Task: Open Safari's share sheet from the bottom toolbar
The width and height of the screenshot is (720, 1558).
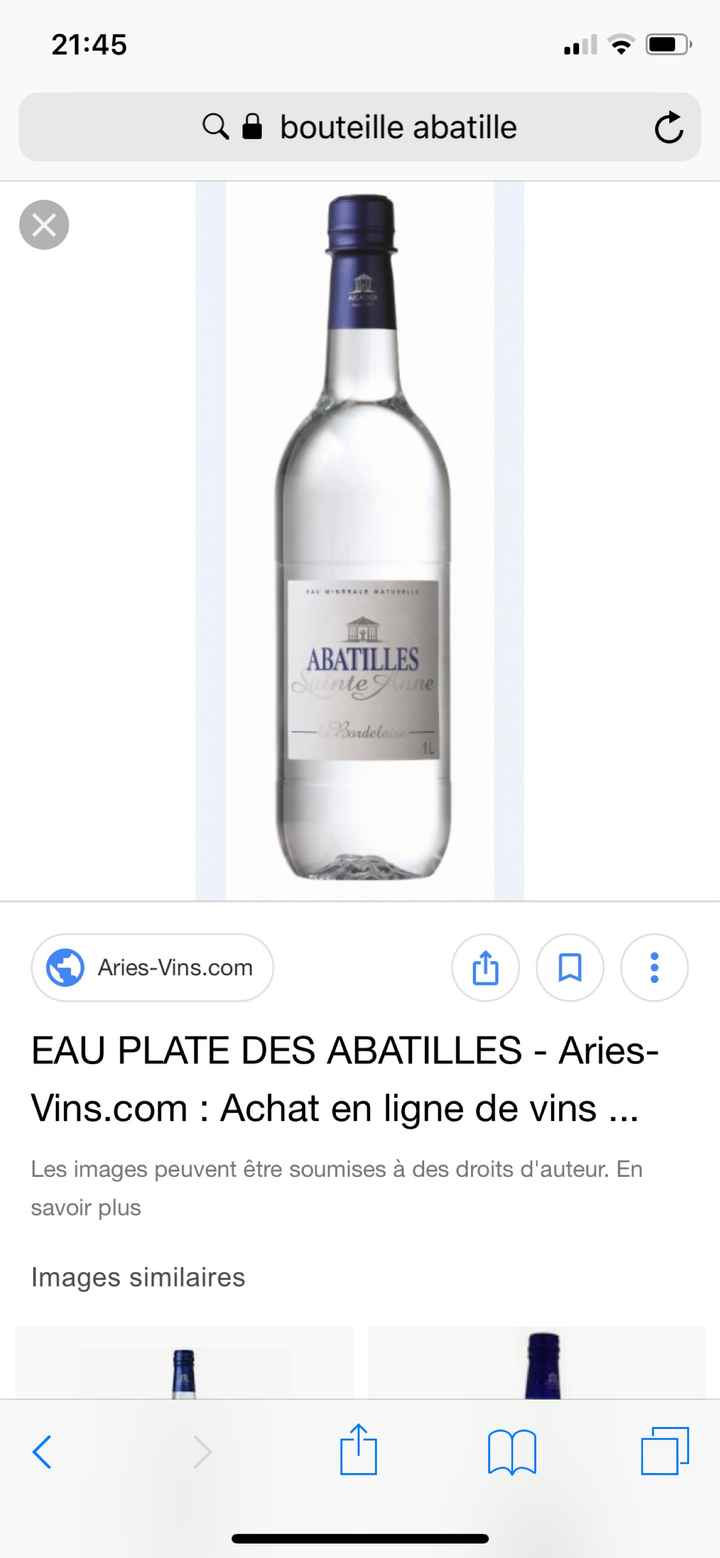Action: click(358, 1451)
